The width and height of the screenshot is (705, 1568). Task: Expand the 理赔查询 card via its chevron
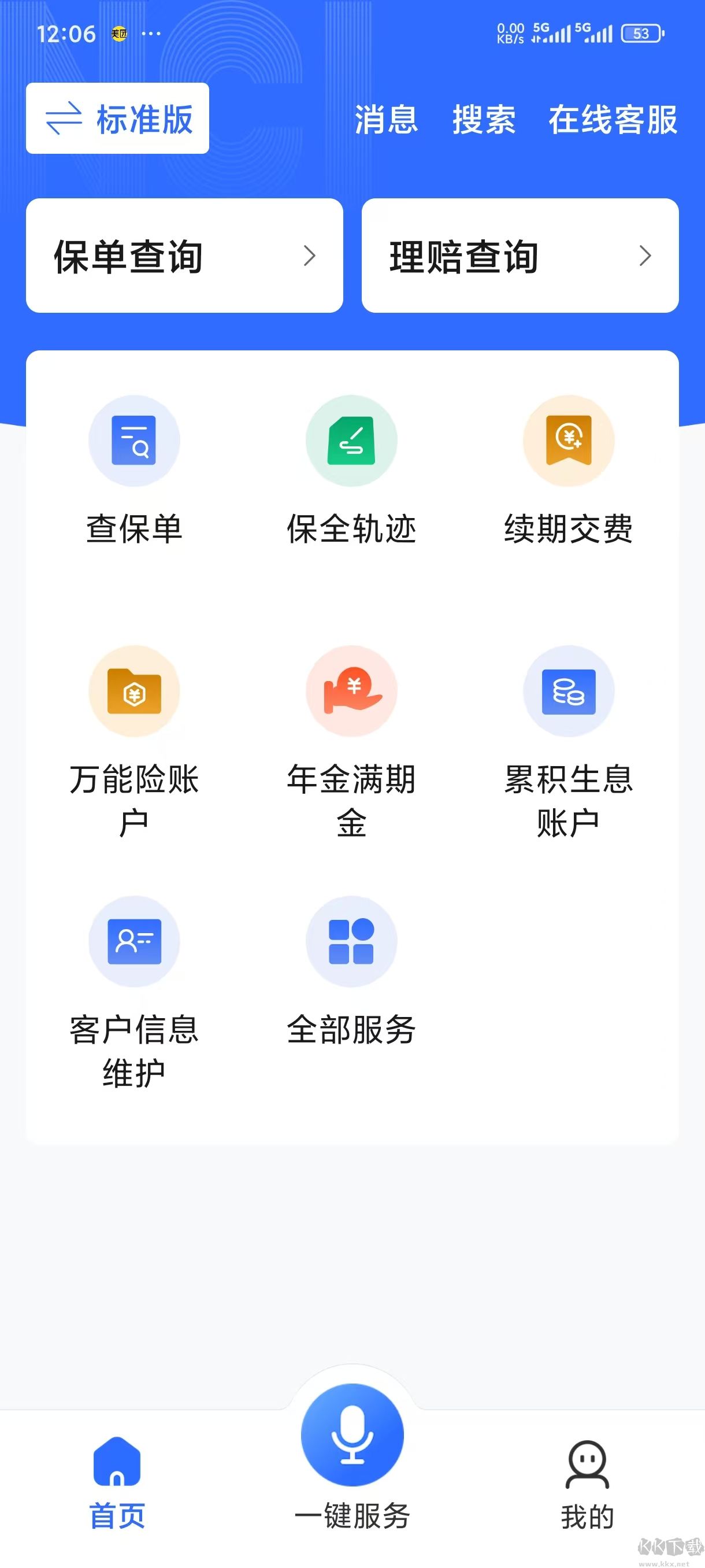pos(647,256)
